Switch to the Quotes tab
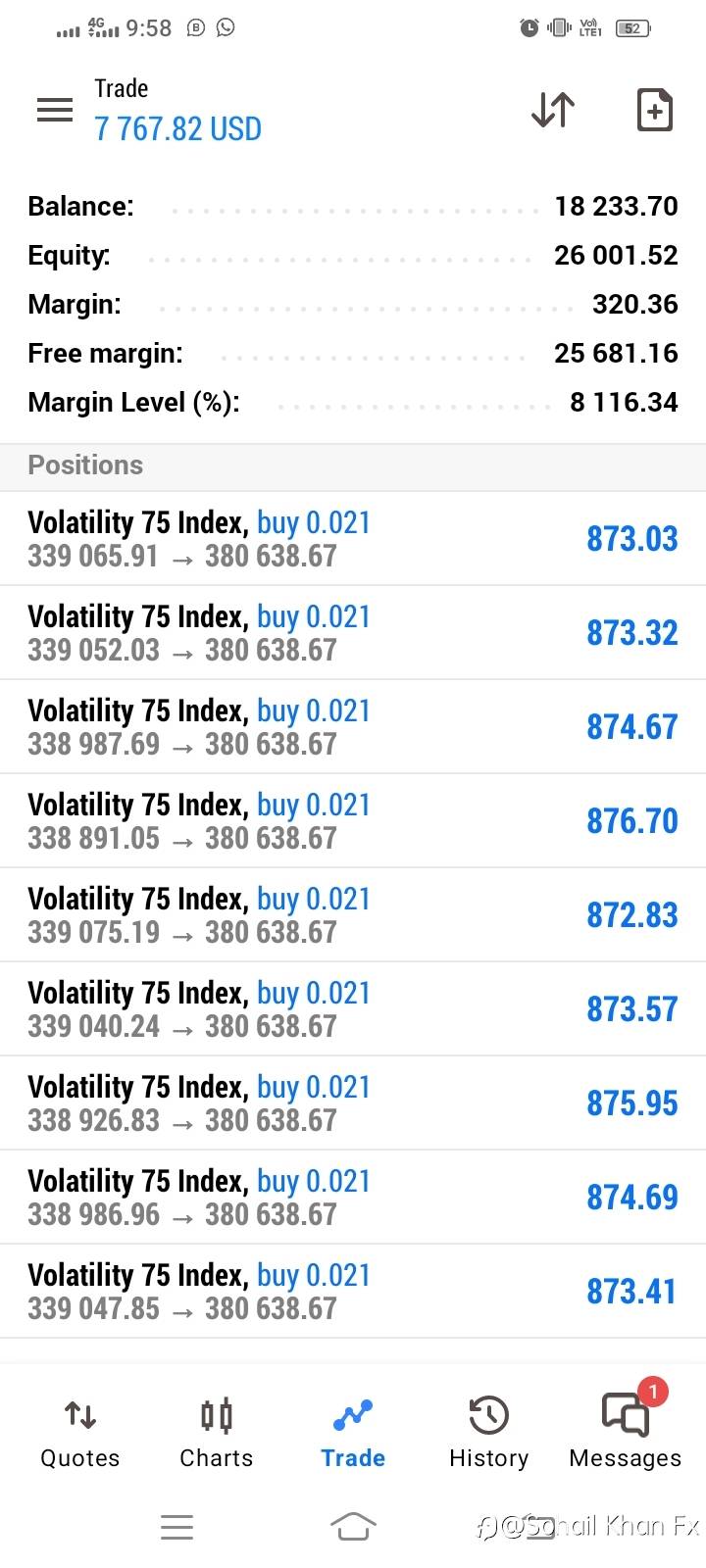This screenshot has height=1568, width=706. (80, 1433)
